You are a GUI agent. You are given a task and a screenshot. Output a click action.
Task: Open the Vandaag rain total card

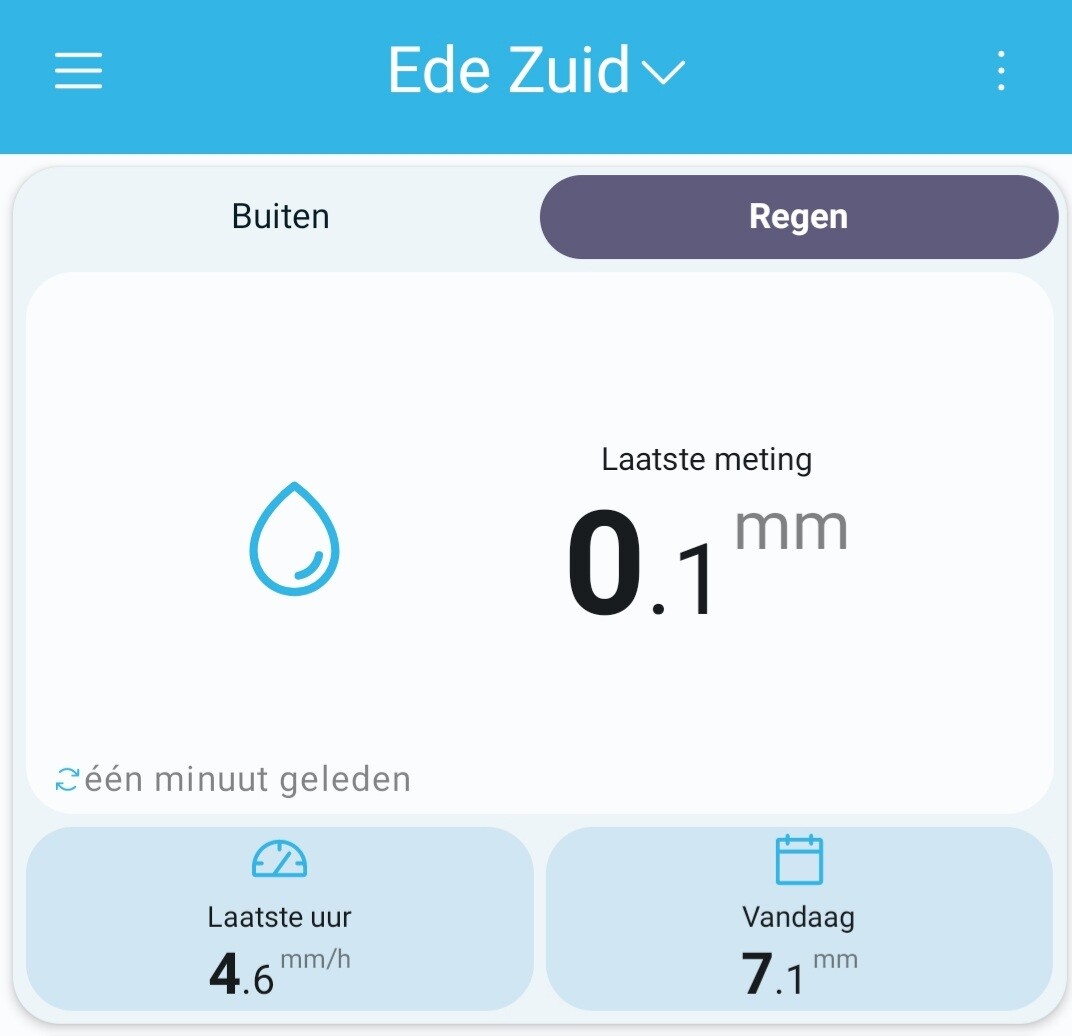click(x=799, y=918)
